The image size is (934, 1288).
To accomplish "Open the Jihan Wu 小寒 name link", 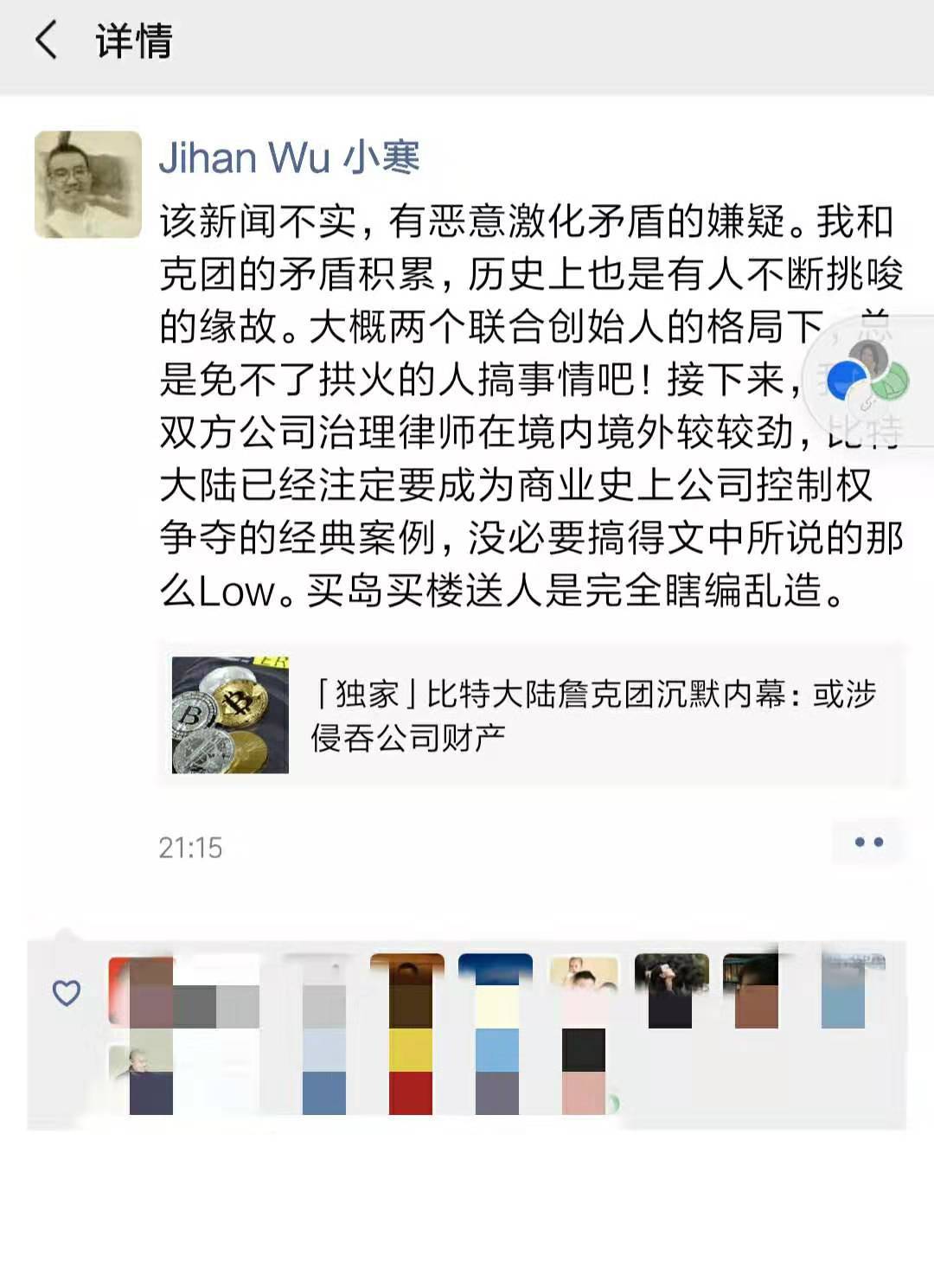I will 289,158.
